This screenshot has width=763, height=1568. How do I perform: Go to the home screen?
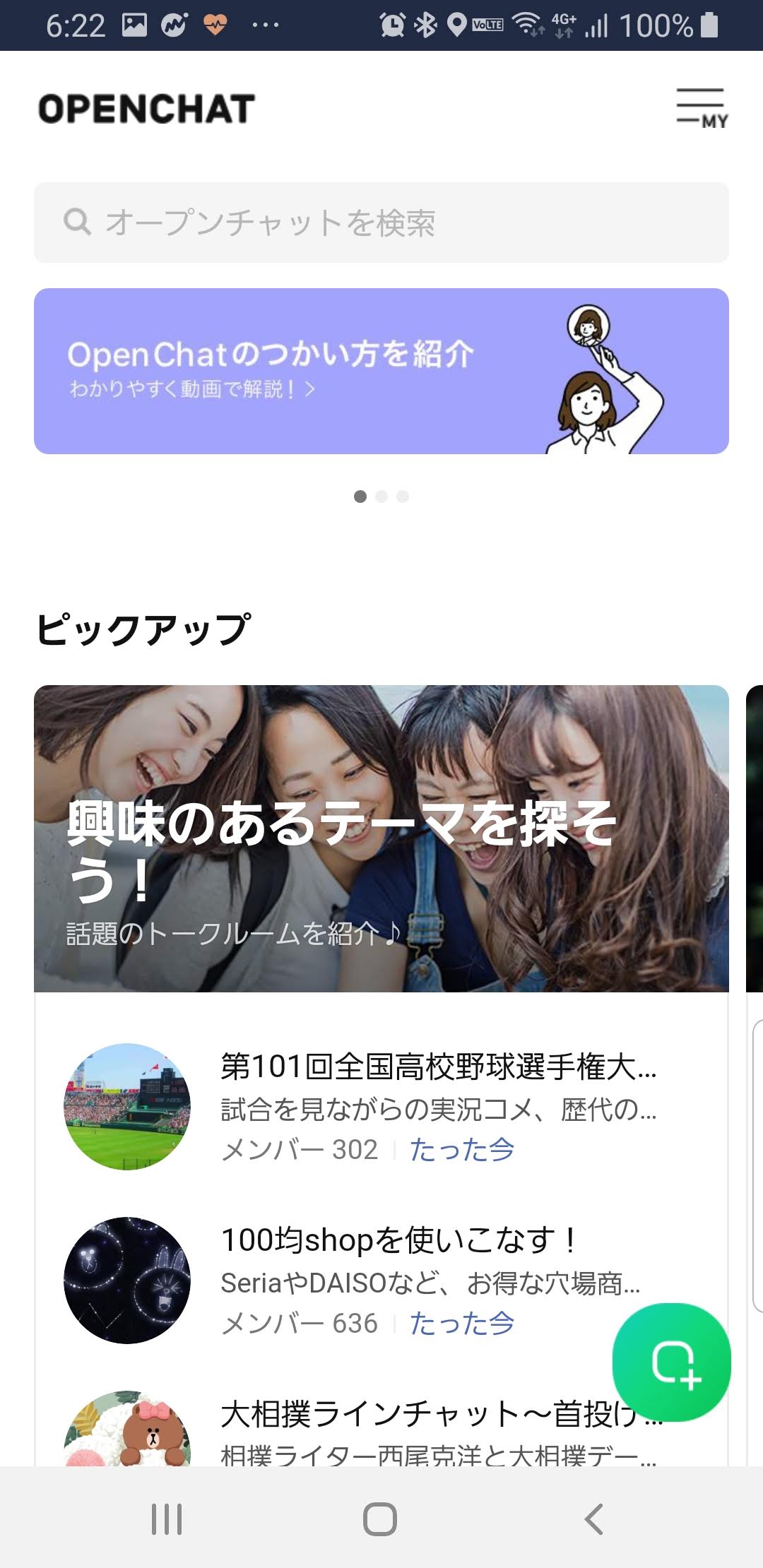coord(380,1519)
